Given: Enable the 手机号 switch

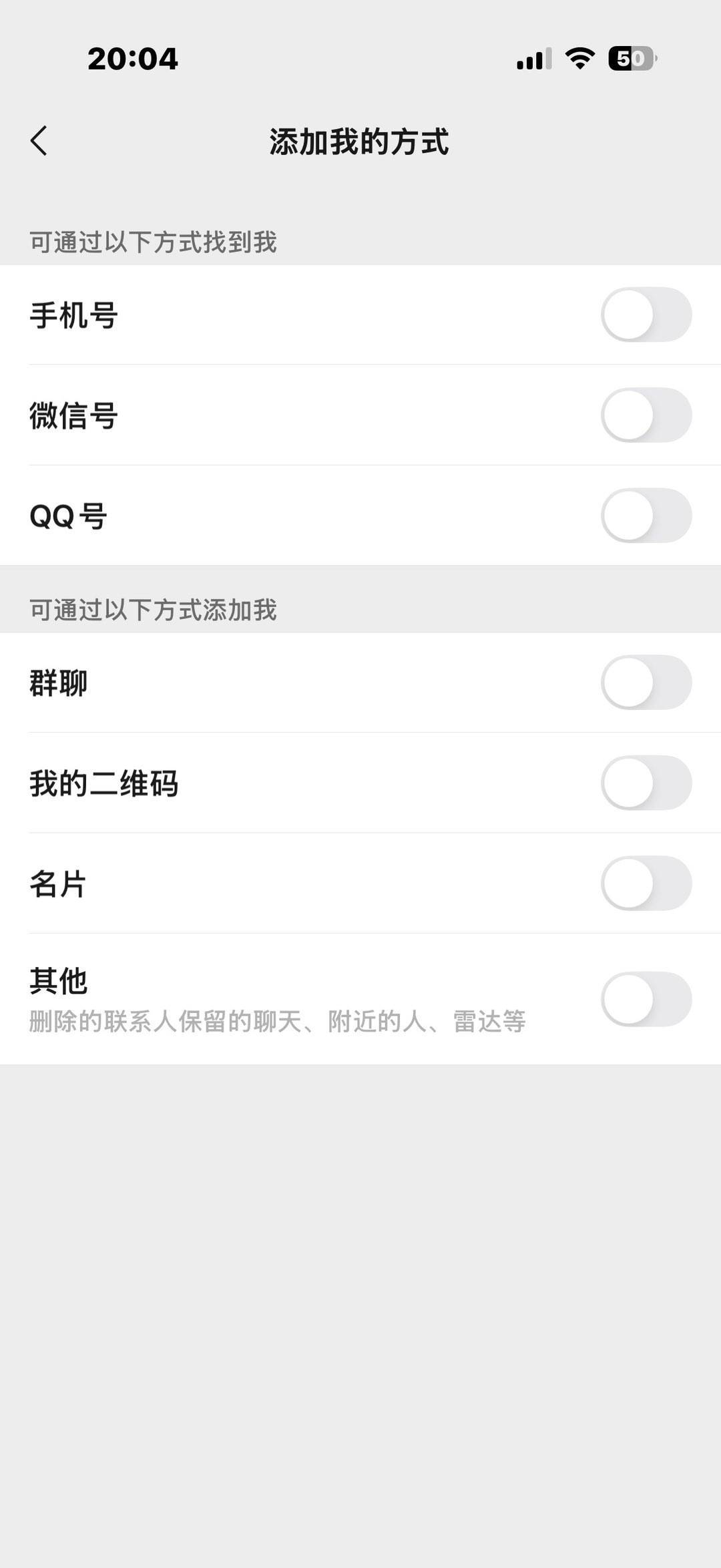Looking at the screenshot, I should tap(646, 315).
